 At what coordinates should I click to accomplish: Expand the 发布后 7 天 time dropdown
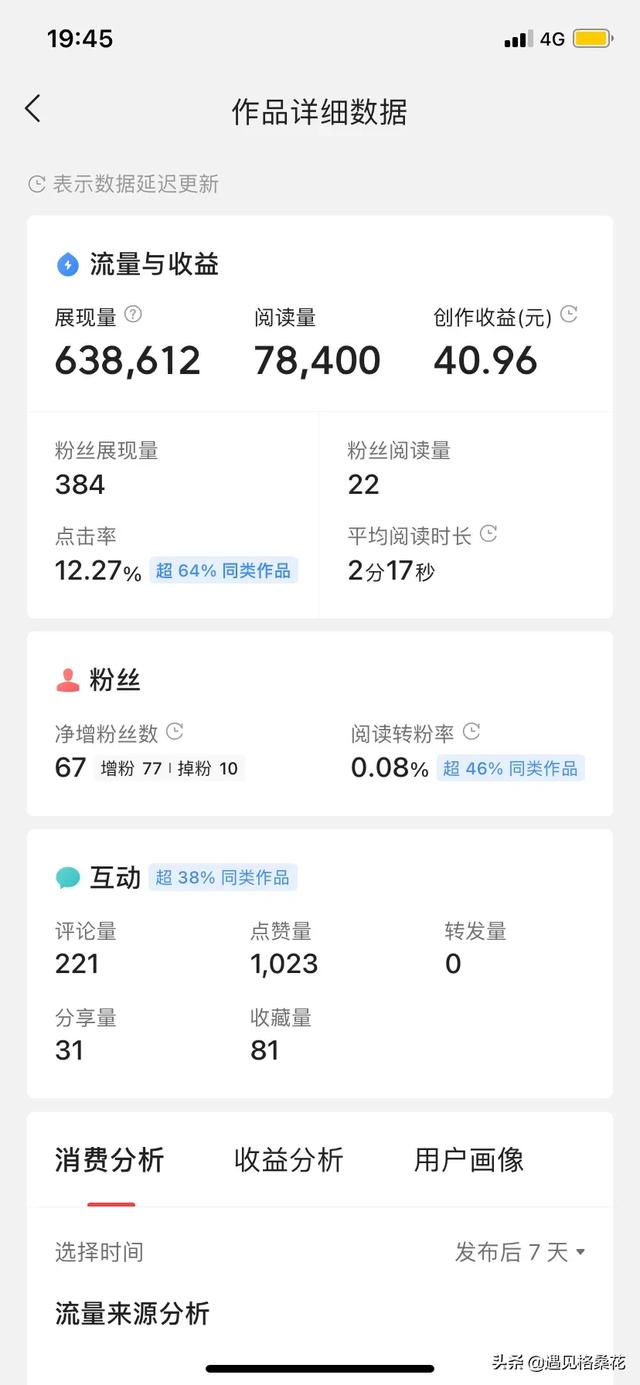pyautogui.click(x=520, y=1251)
